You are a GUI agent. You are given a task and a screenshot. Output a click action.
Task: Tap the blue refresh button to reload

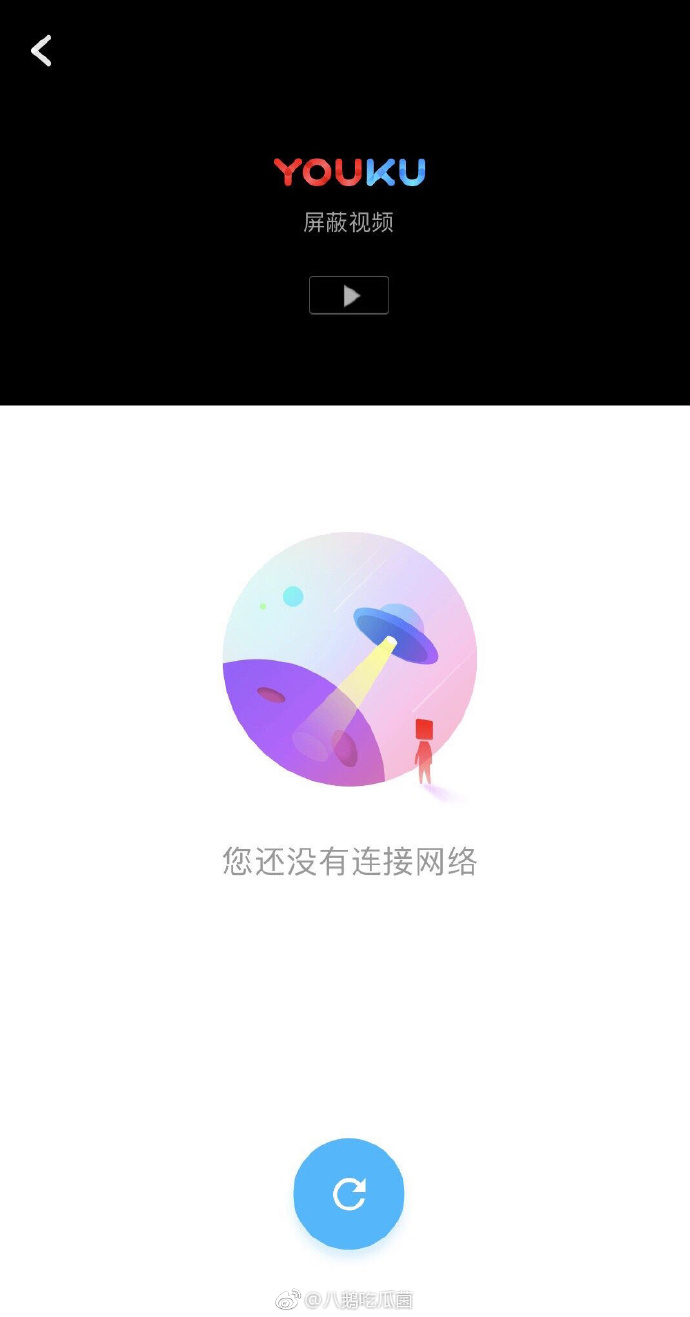[349, 1193]
